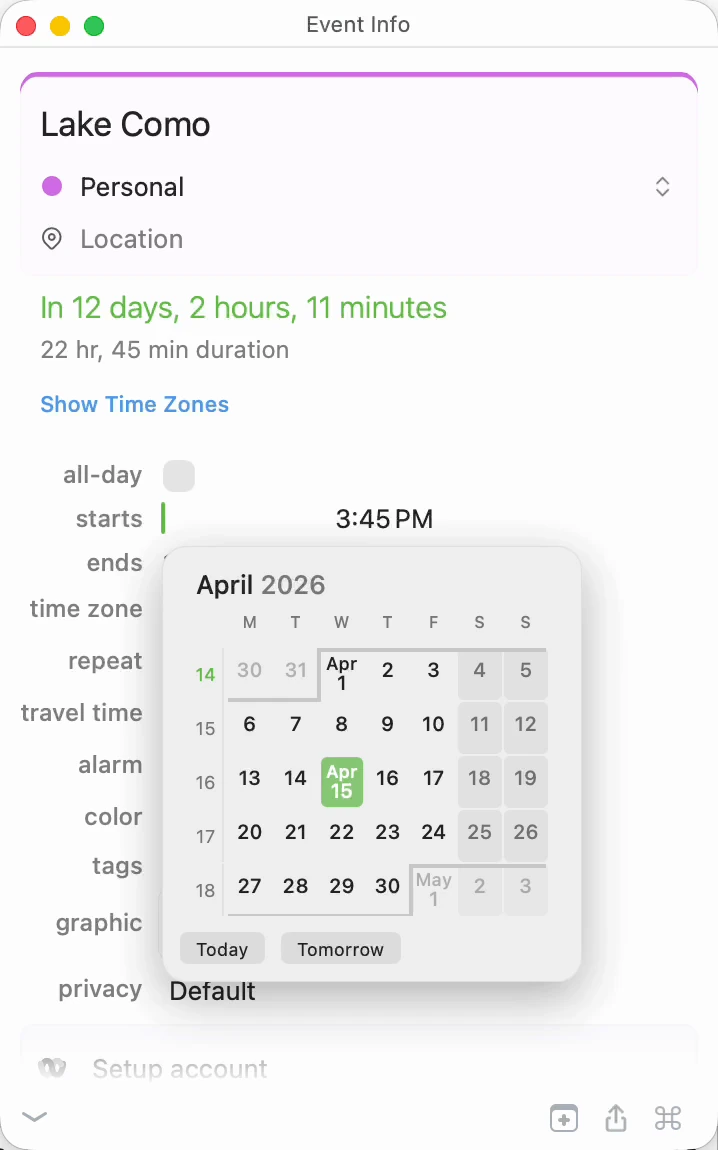Open Show Time Zones link
718x1150 pixels.
point(134,404)
